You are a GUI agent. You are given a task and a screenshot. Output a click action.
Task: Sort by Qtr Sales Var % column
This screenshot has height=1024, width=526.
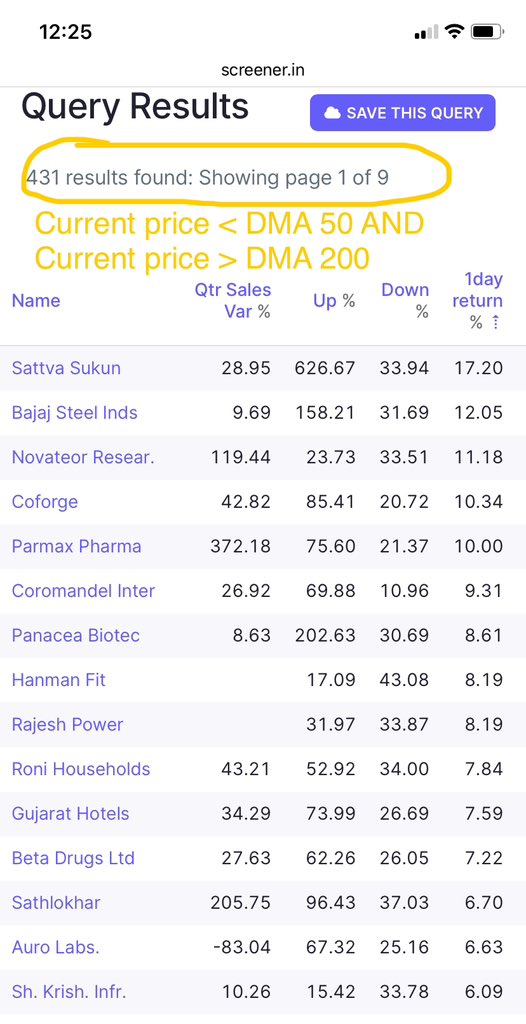tap(233, 300)
